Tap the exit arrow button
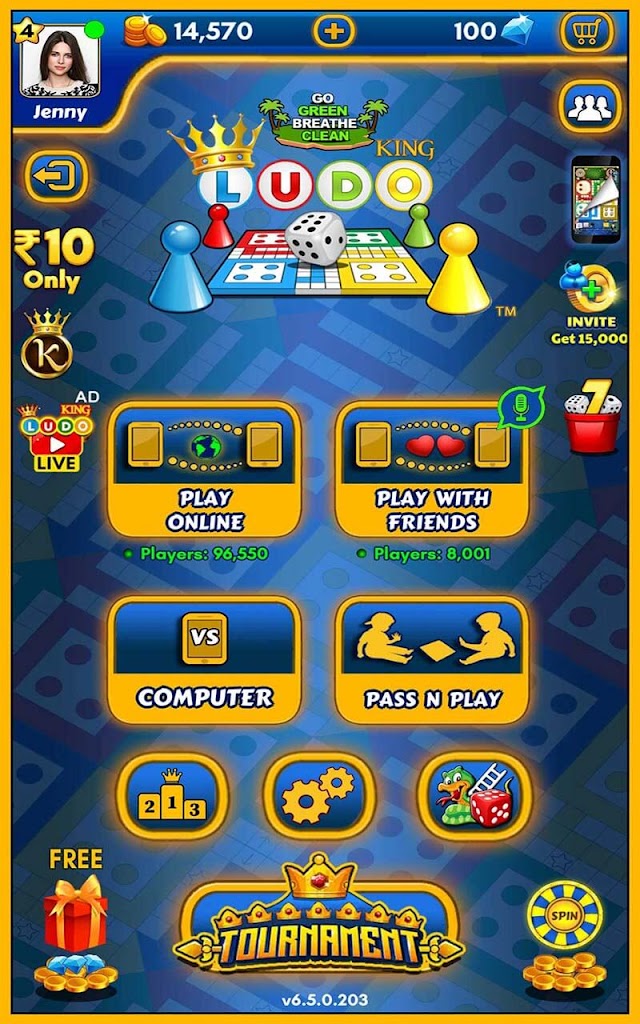The image size is (640, 1024). 56,177
